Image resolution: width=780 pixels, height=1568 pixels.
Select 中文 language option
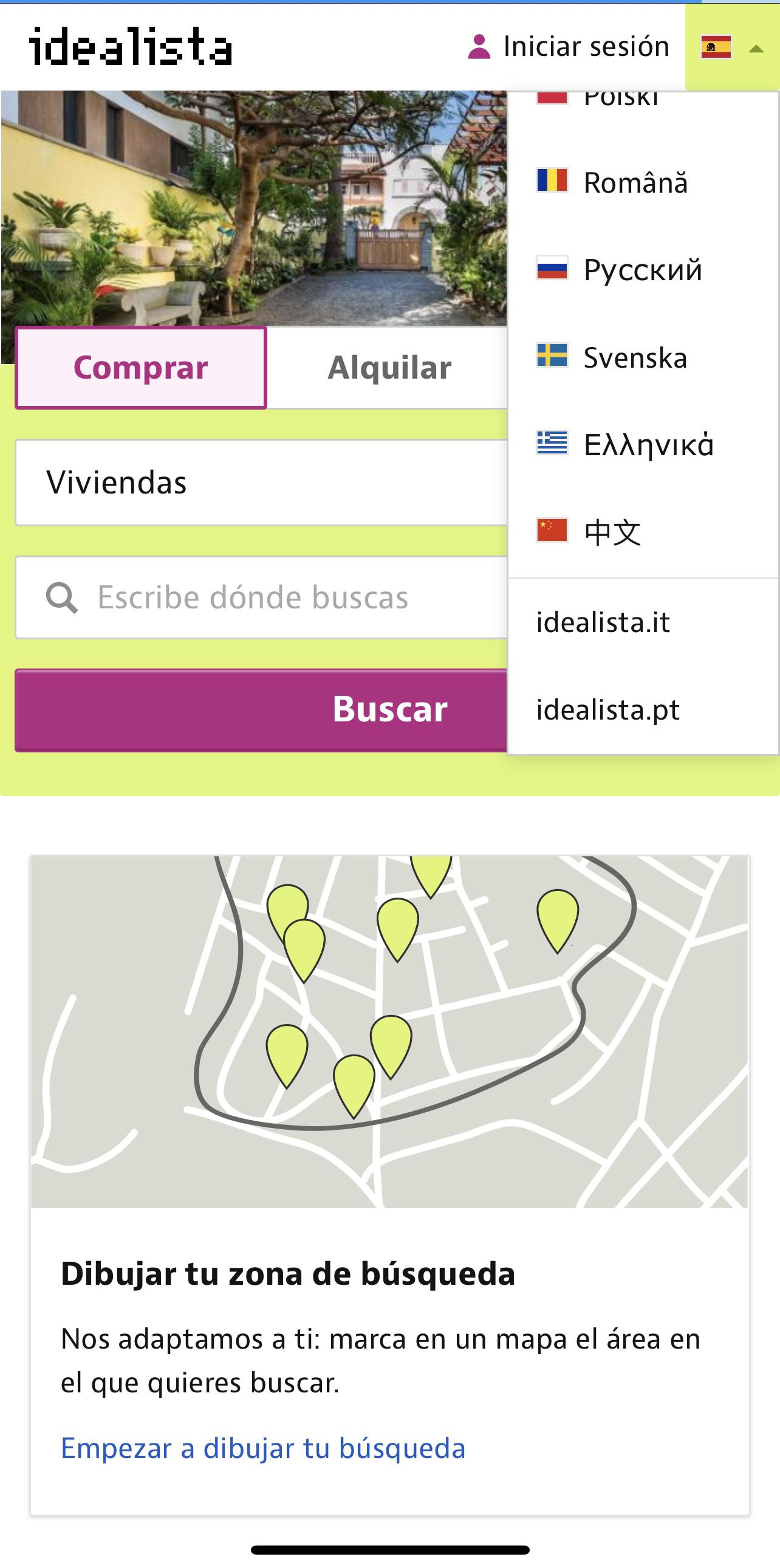612,532
